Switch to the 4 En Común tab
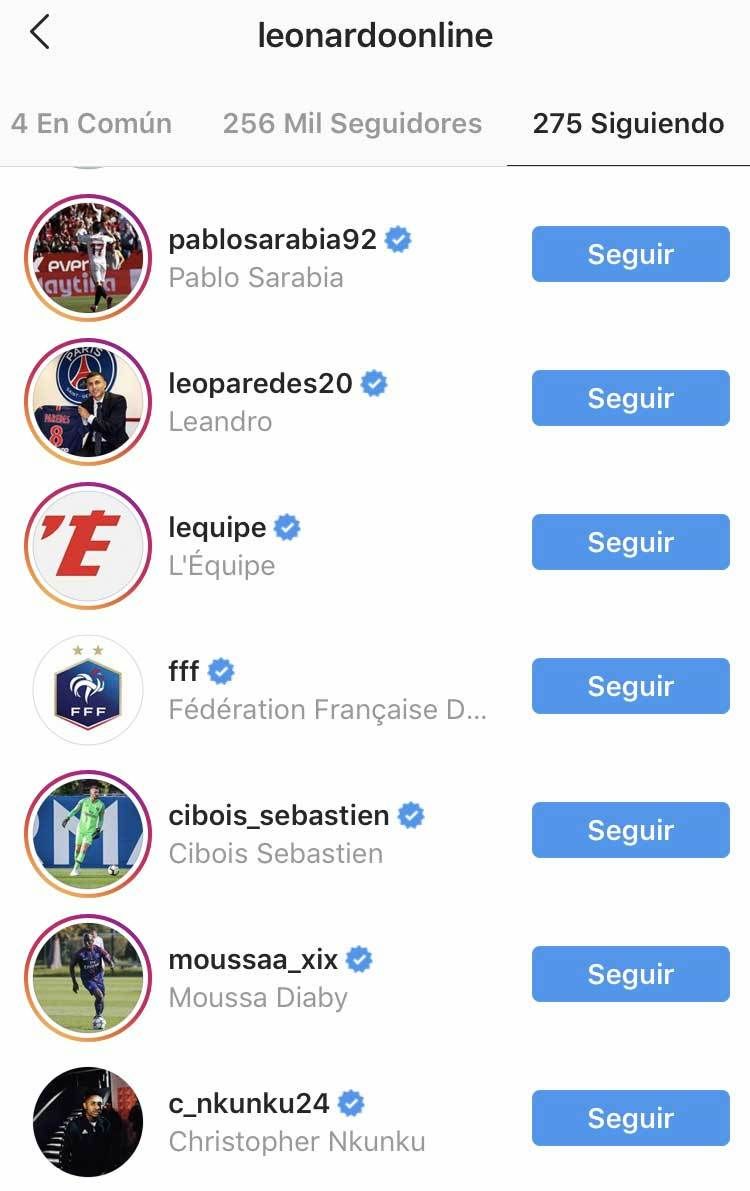Screen dimensions: 750x1191 91,124
